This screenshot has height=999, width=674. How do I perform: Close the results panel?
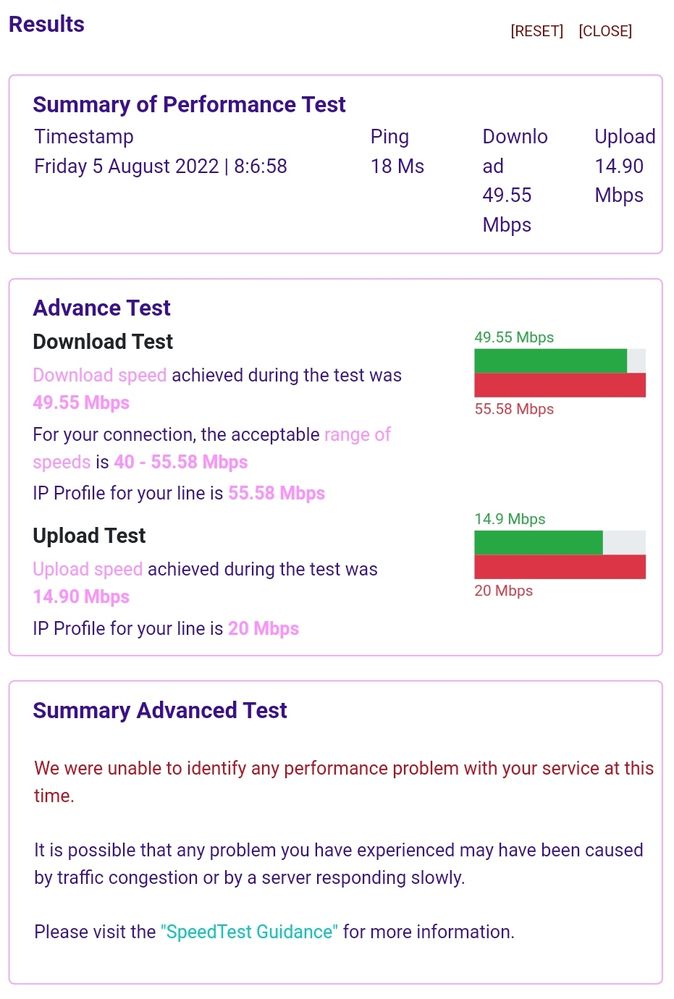coord(605,31)
